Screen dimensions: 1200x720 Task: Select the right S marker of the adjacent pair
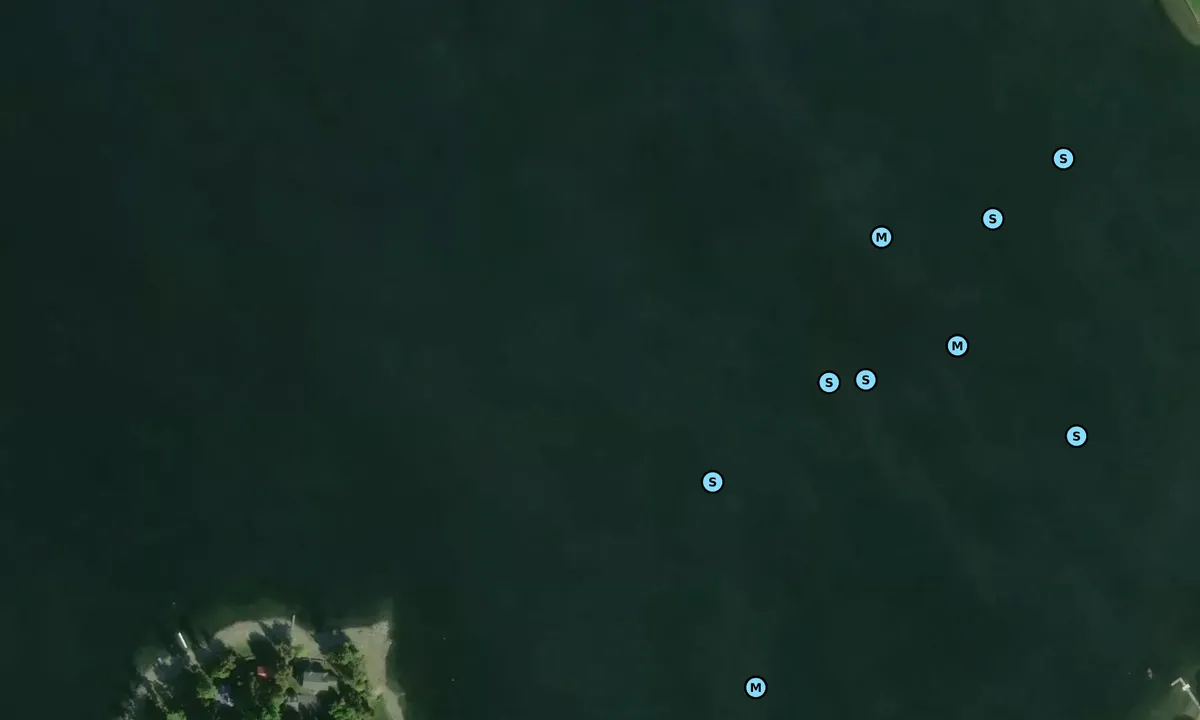(x=866, y=380)
